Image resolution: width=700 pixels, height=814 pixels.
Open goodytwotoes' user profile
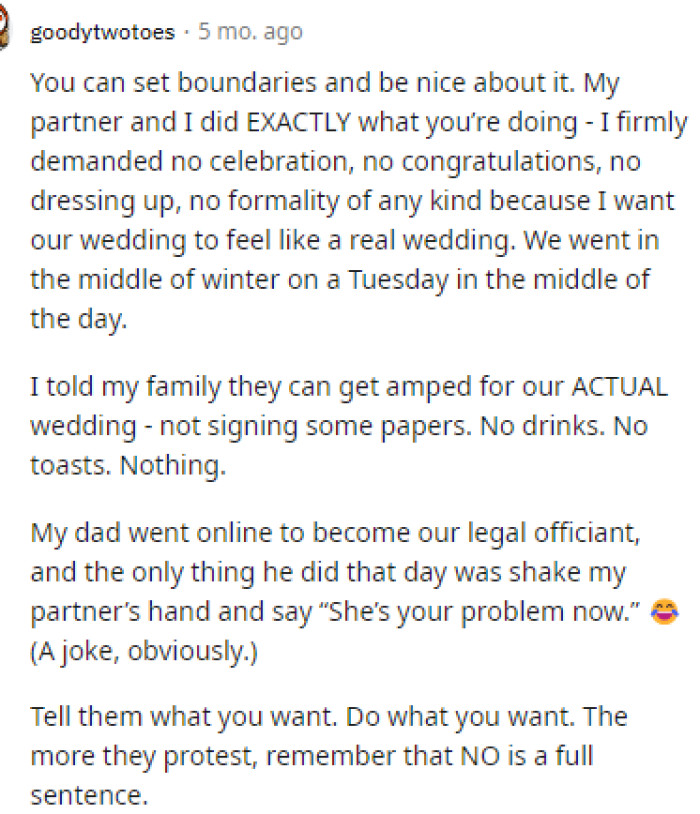click(x=102, y=32)
